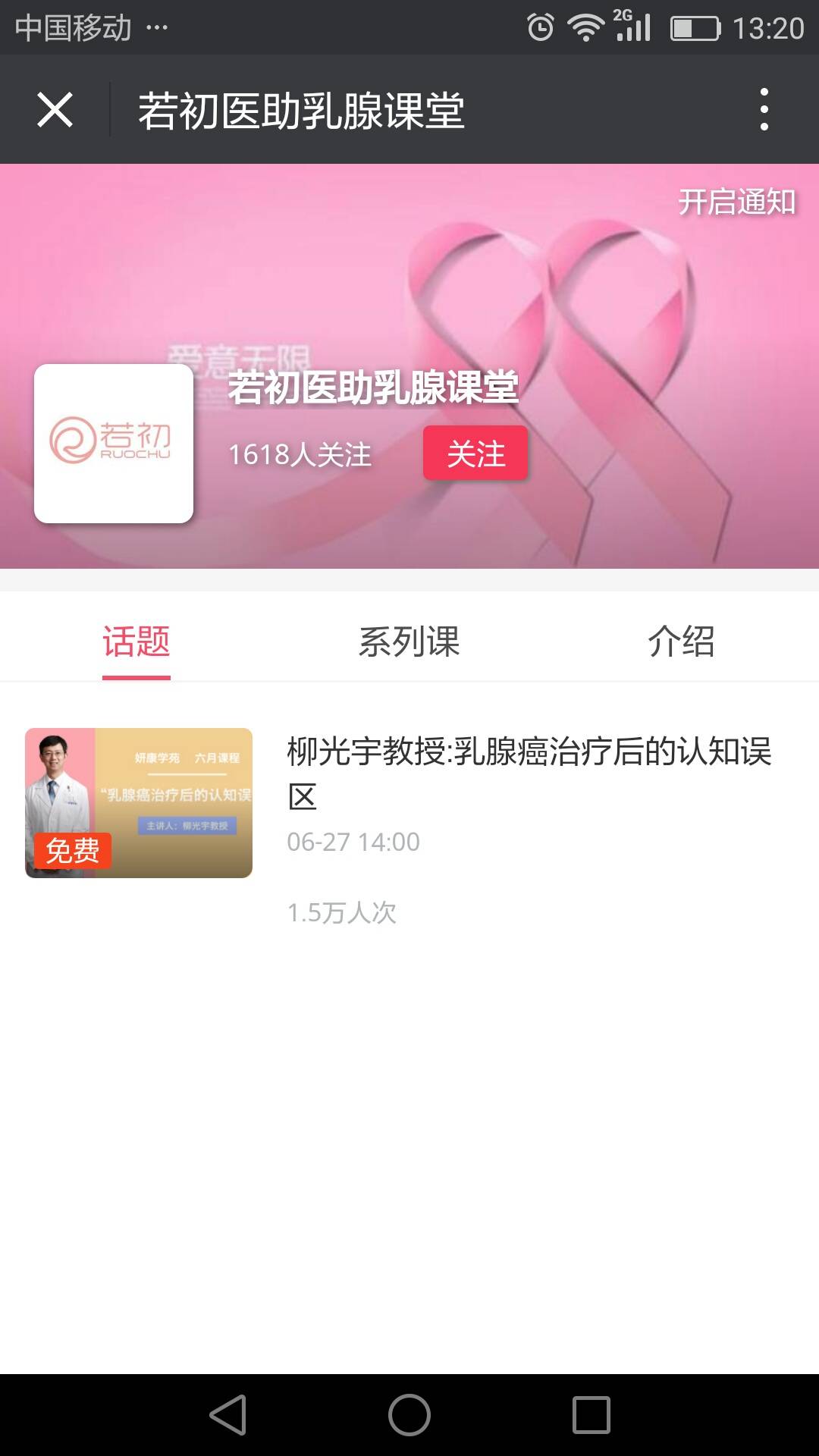Switch to the 系列课 tab

pos(409,642)
